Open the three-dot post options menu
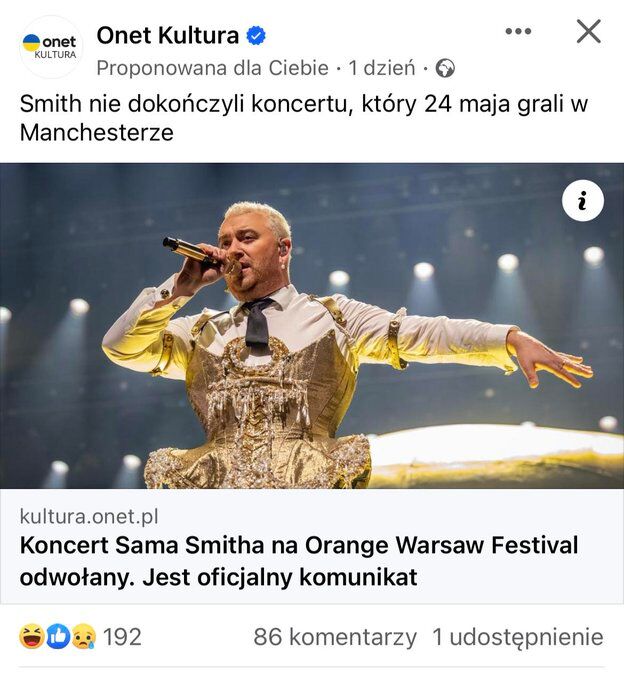Image resolution: width=624 pixels, height=680 pixels. point(518,31)
